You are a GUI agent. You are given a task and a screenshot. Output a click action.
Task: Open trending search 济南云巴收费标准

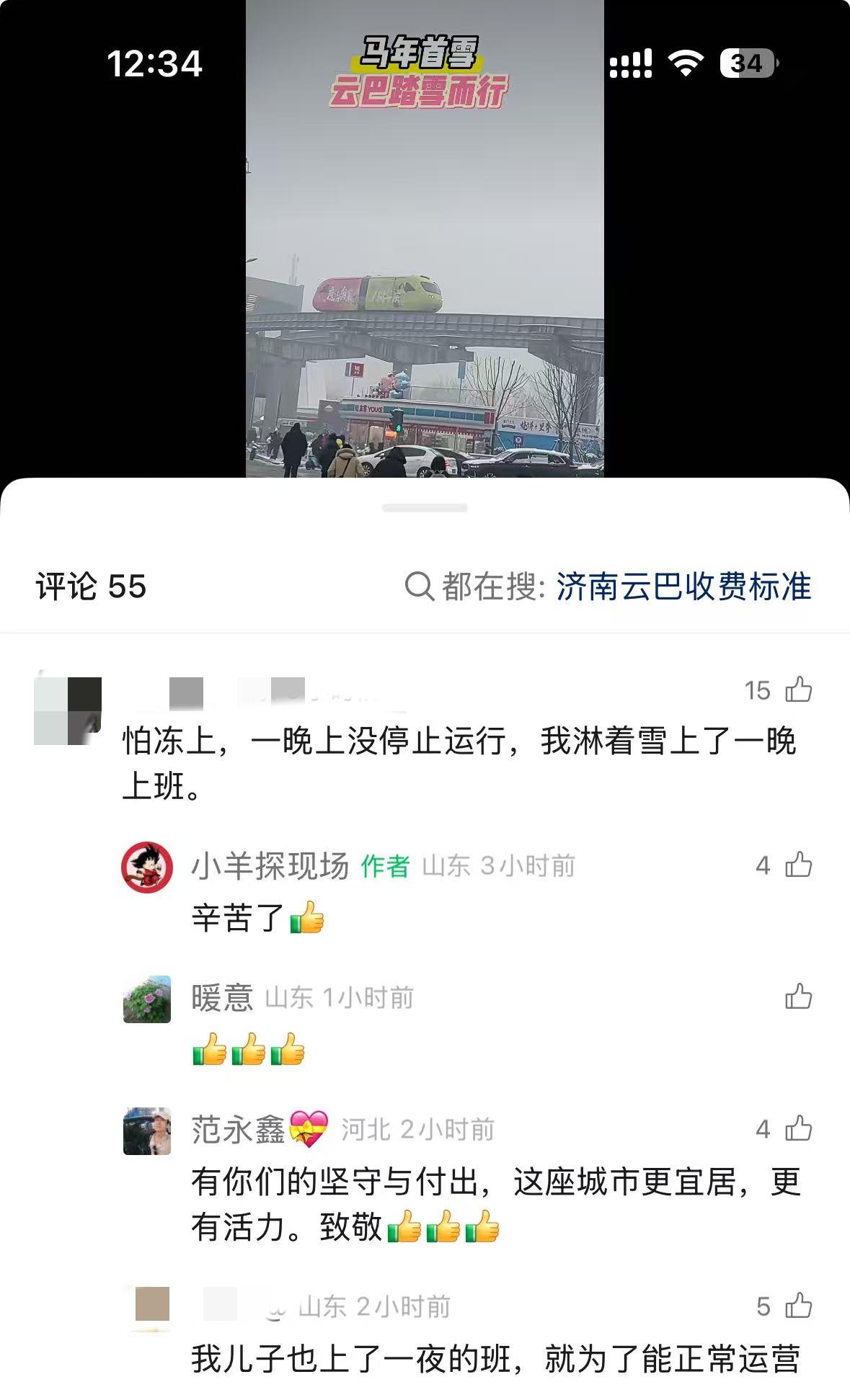coord(683,588)
